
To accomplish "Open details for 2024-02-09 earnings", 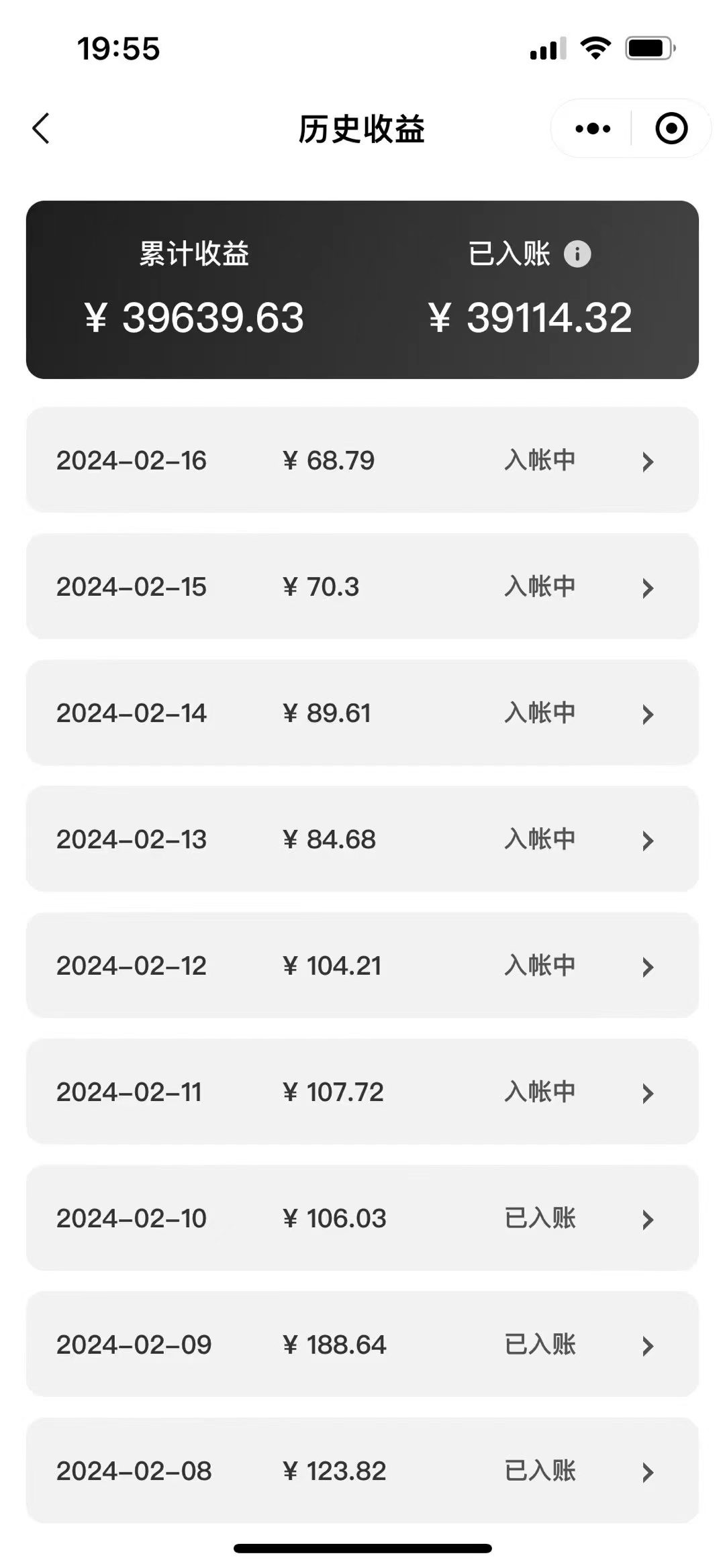I will 647,1345.
